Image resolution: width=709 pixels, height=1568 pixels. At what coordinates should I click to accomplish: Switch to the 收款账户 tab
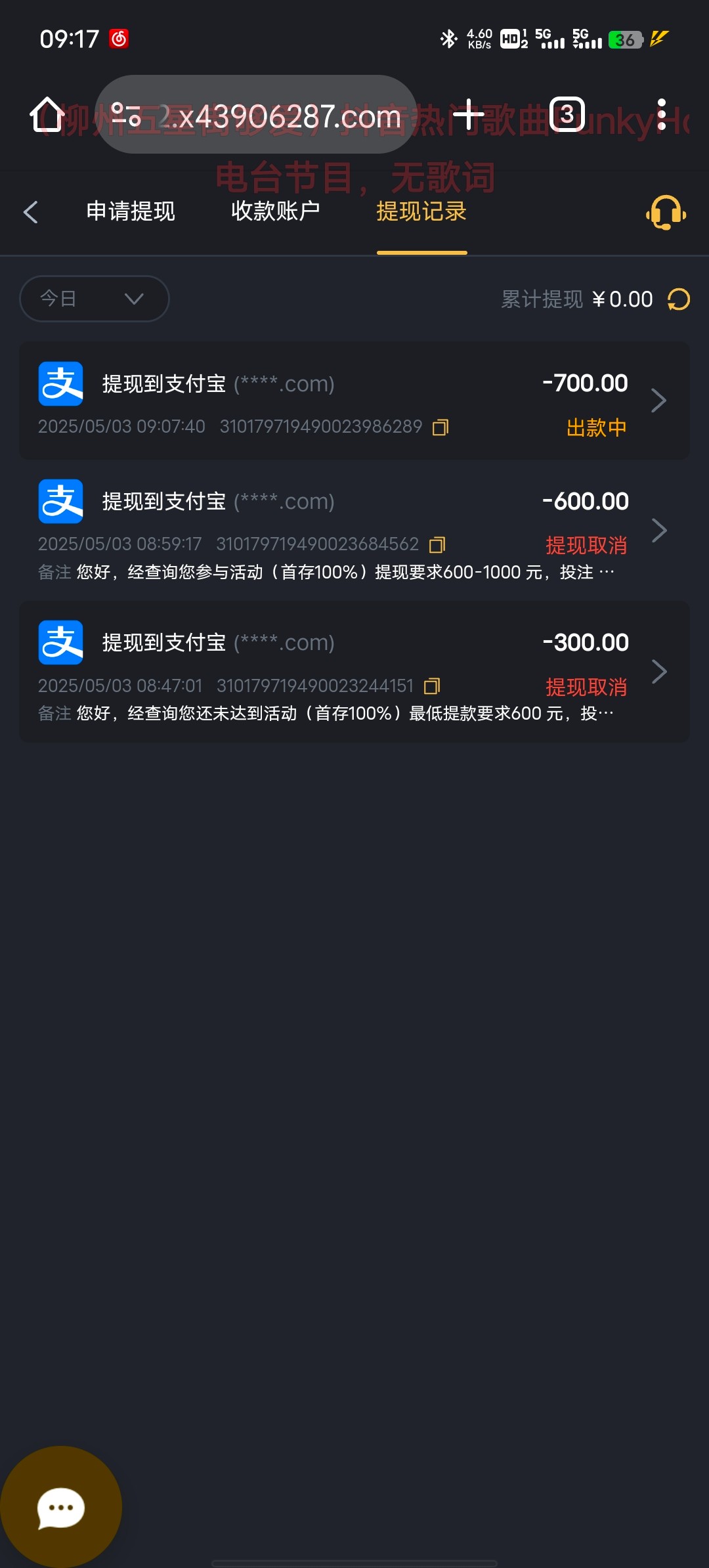click(276, 211)
